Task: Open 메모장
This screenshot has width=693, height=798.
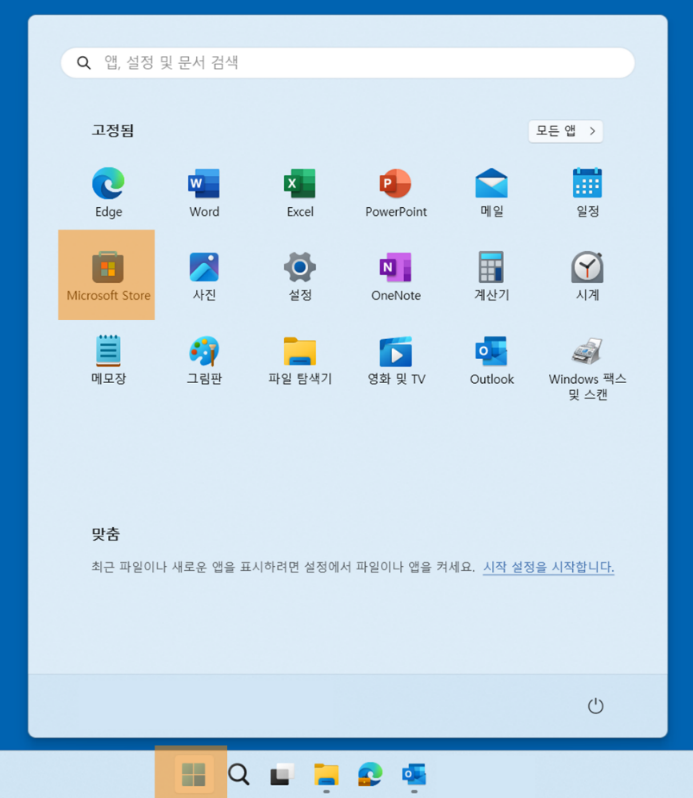Action: 108,360
